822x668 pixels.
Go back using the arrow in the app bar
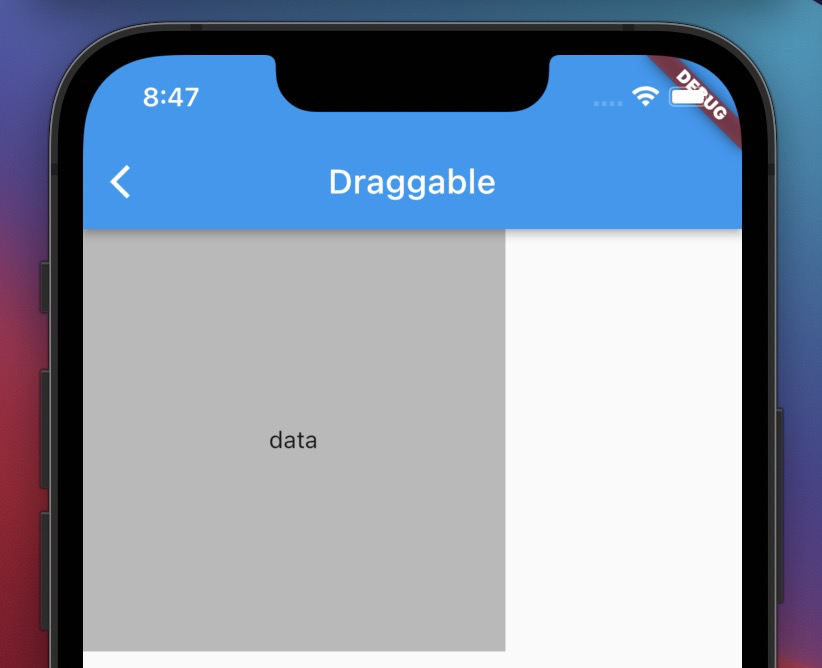tap(120, 182)
